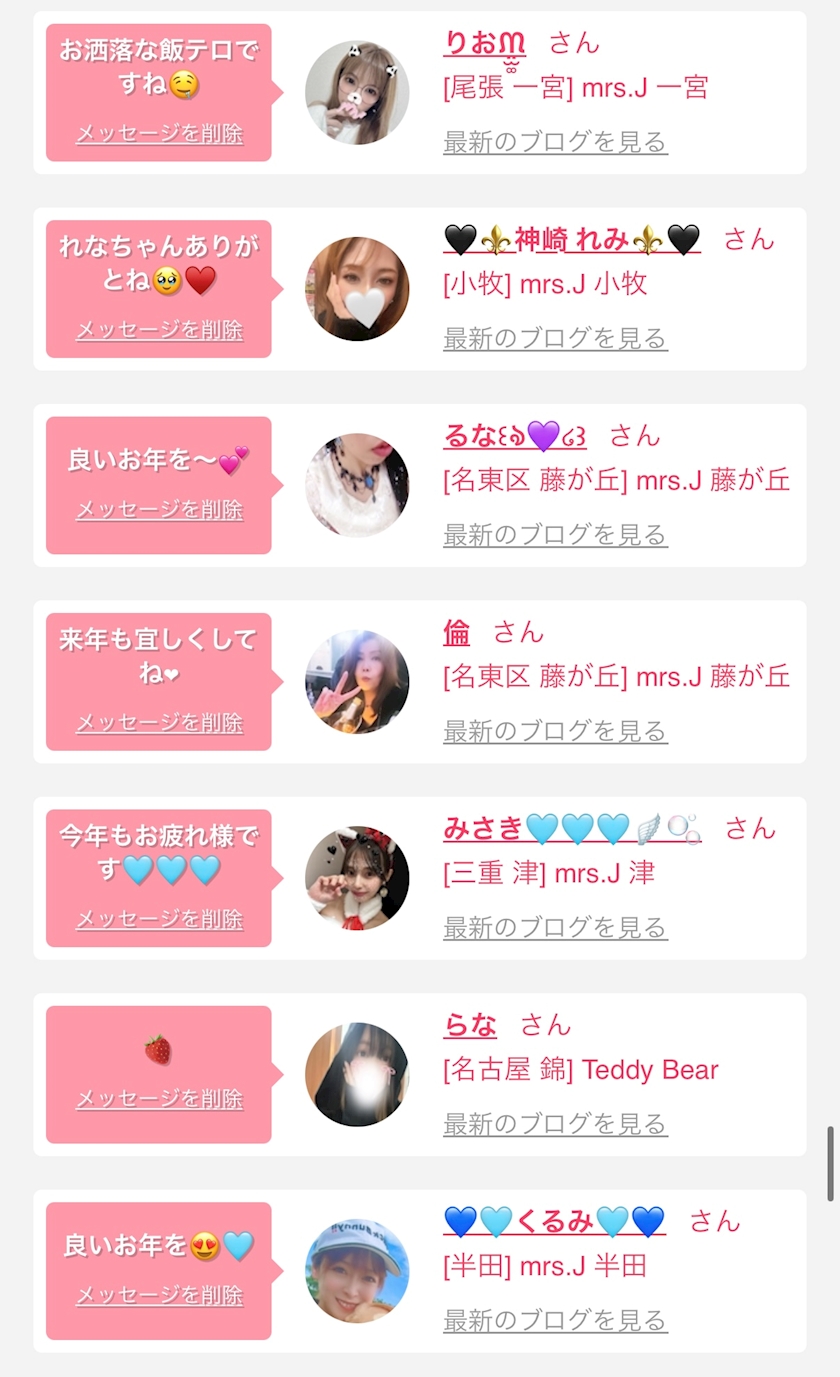This screenshot has height=1377, width=840.
Task: Delete the message sent to 倫
Action: [x=159, y=722]
